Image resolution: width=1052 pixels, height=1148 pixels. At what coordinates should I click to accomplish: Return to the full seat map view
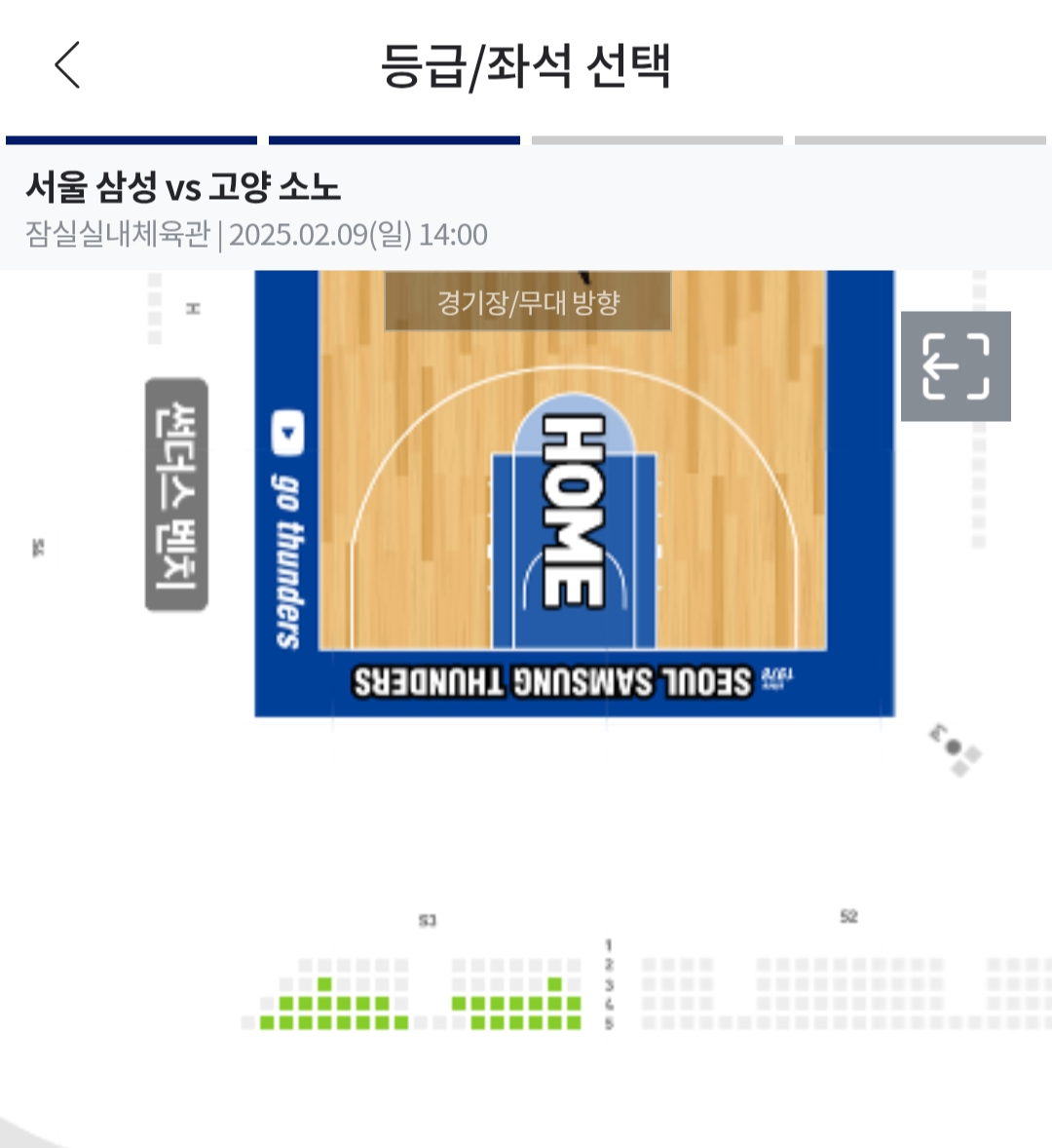956,366
